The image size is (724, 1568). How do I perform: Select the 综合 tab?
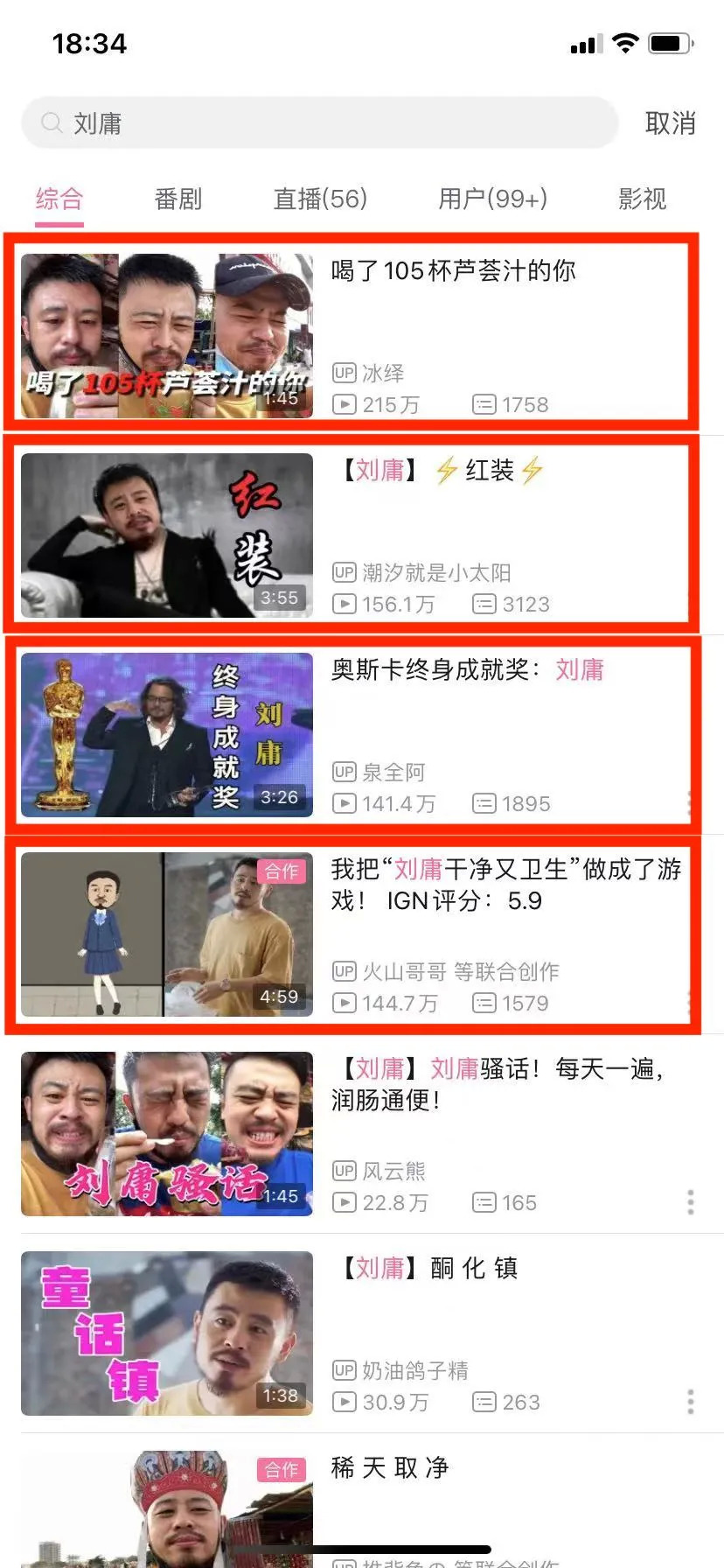point(59,199)
